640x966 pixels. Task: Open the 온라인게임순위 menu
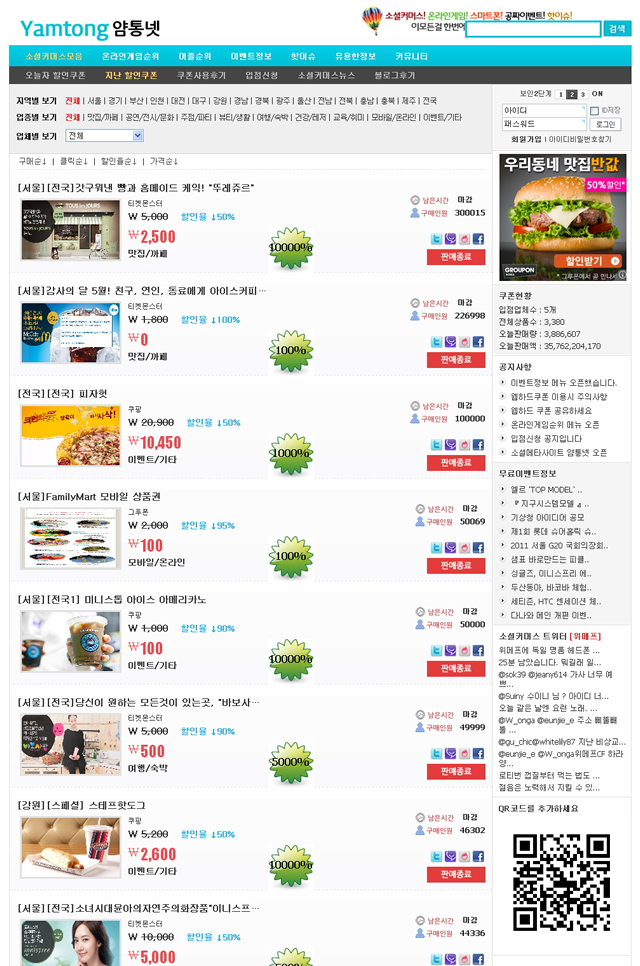(130, 56)
